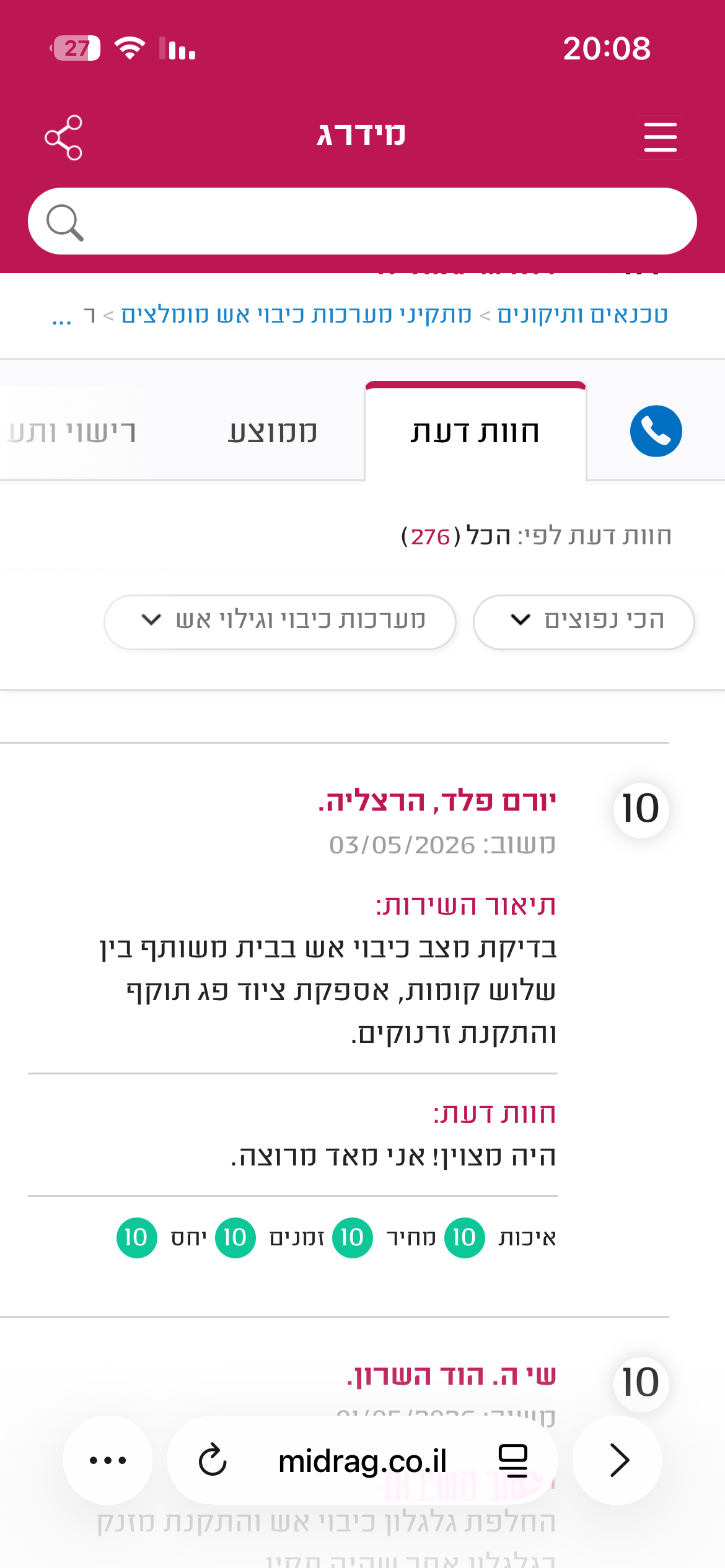Call the business with the phone icon
This screenshot has width=725, height=1568.
point(656,431)
